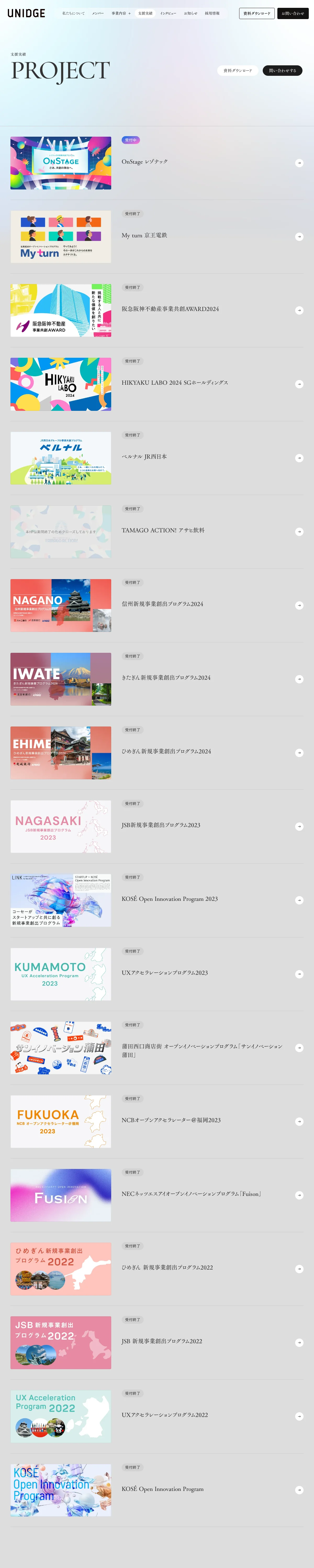Tap the arrow on NCBオープンアクセラレーター@福岡2023

pyautogui.click(x=299, y=1121)
